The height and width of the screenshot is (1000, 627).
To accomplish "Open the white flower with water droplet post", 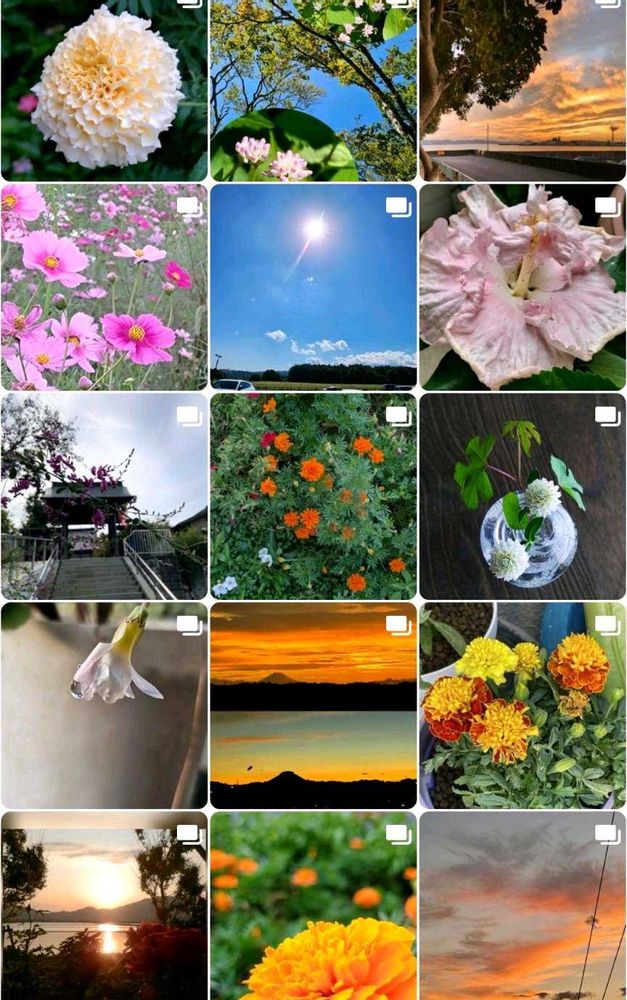I will pos(105,705).
